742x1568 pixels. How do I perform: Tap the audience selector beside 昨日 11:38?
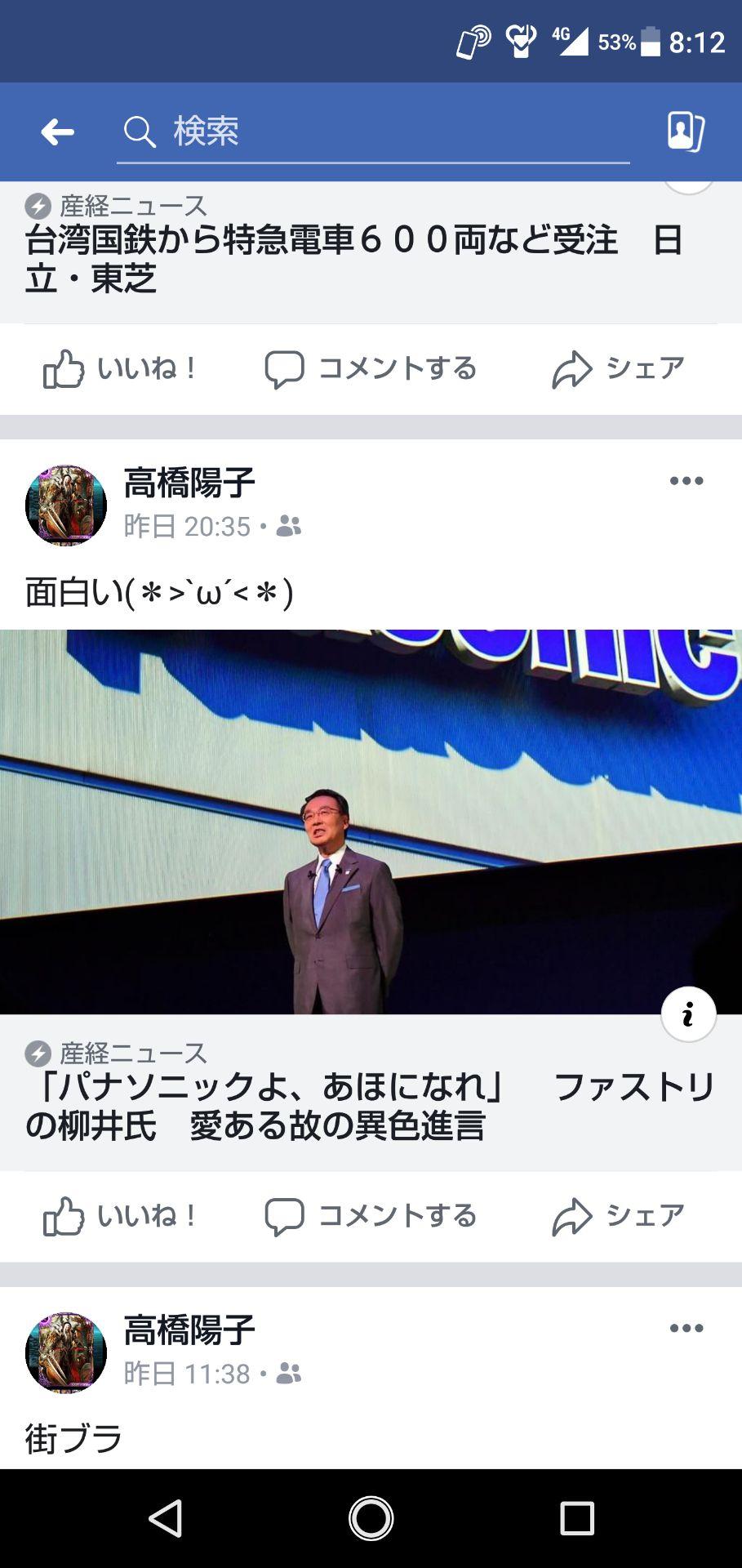288,1374
